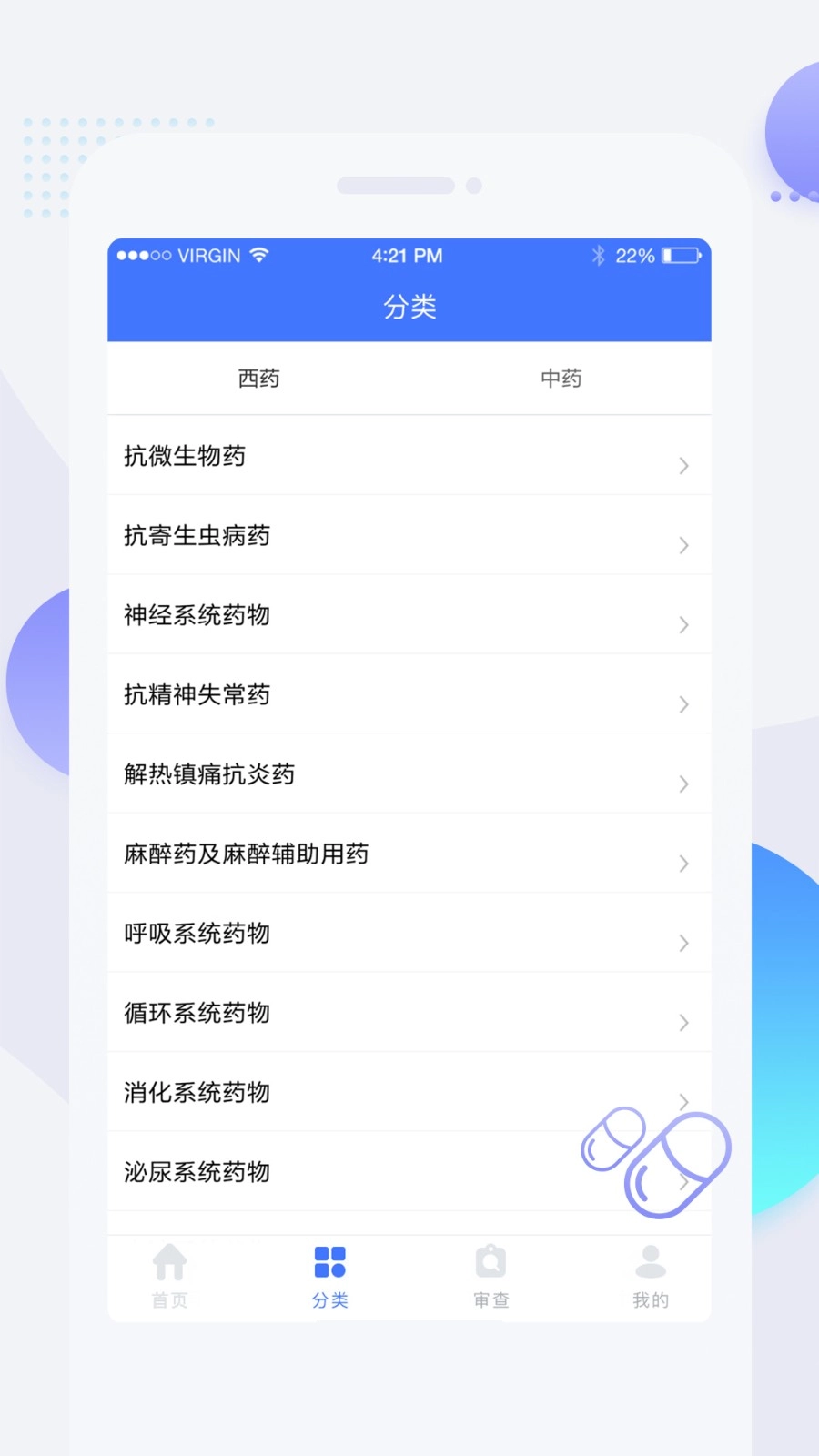Expand the 抗寄生虫病药 category
The height and width of the screenshot is (1456, 819).
coord(409,535)
